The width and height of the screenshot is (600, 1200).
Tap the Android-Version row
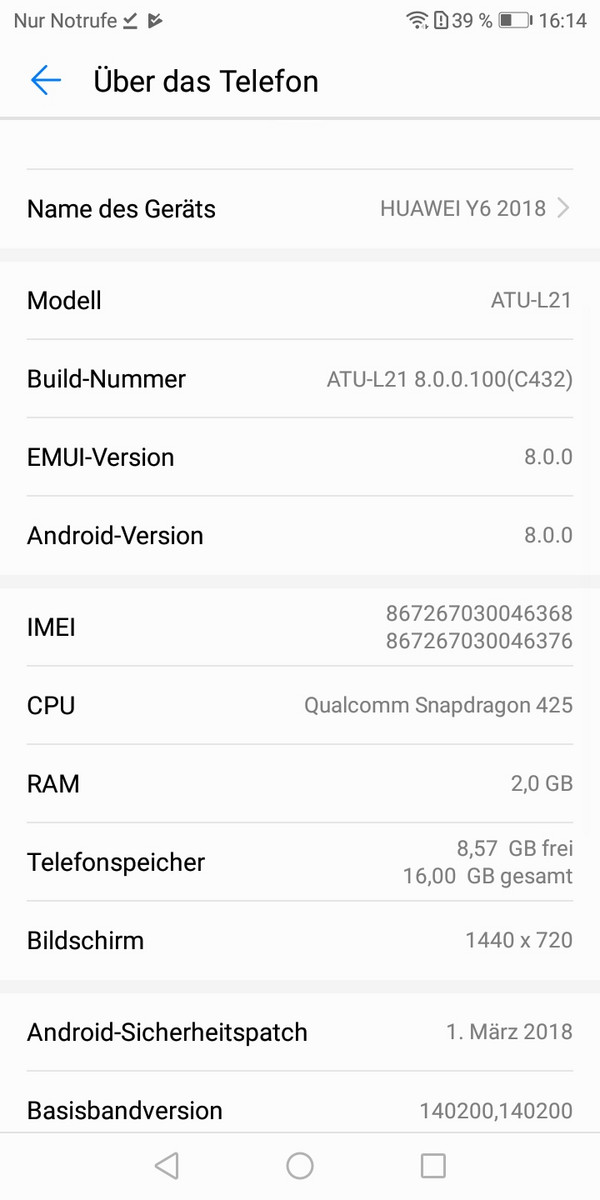tap(300, 536)
